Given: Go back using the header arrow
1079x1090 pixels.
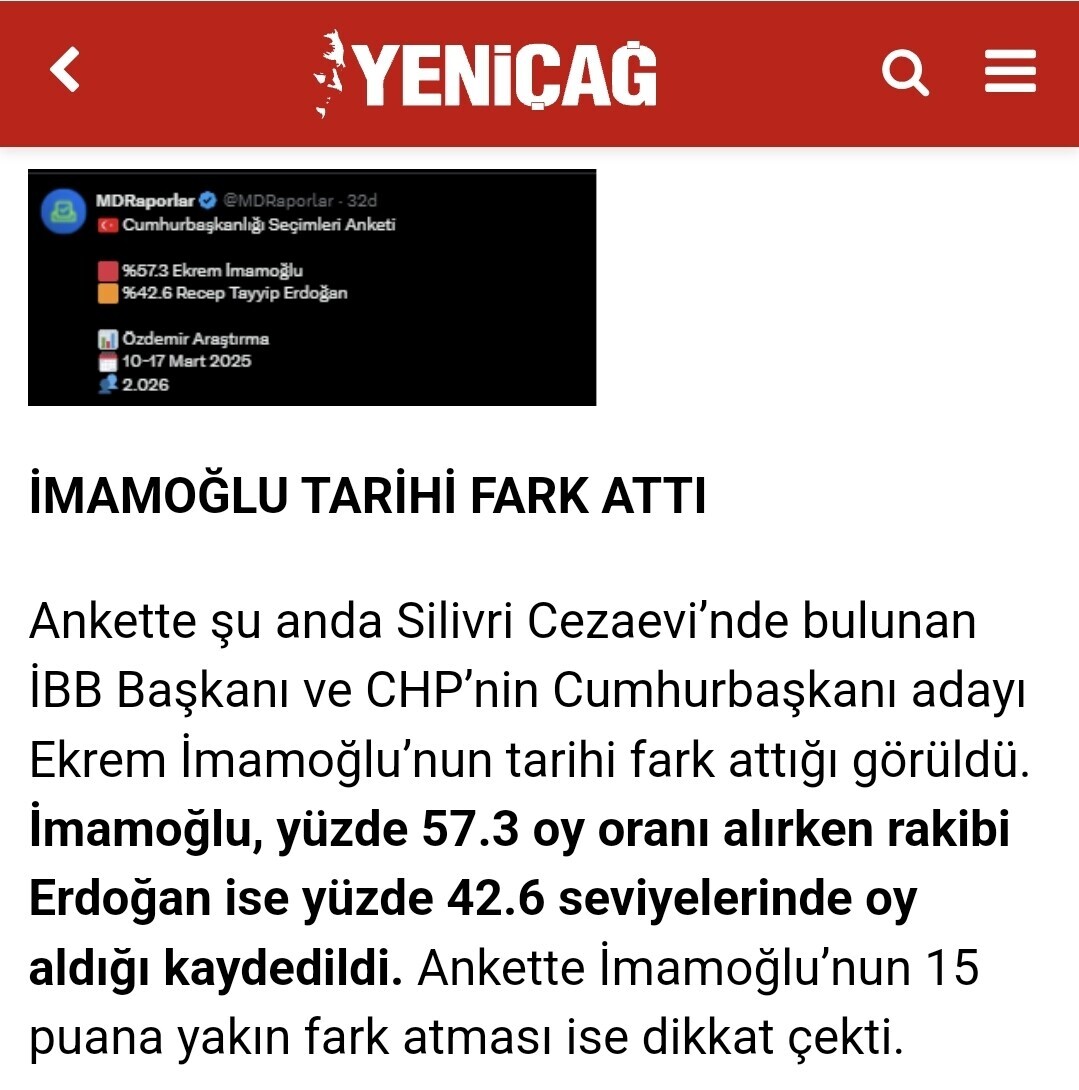Looking at the screenshot, I should tap(65, 72).
